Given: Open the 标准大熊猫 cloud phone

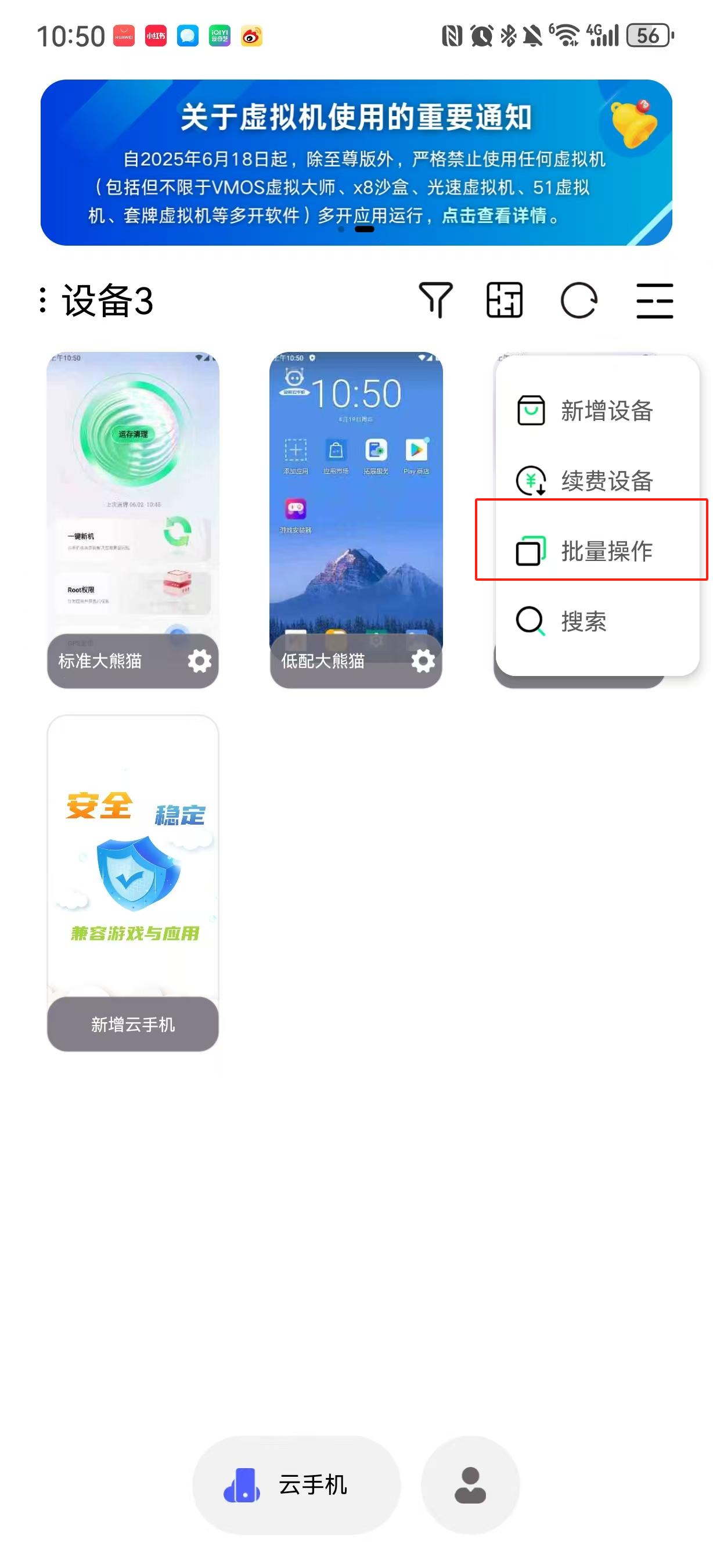Looking at the screenshot, I should pos(132,493).
